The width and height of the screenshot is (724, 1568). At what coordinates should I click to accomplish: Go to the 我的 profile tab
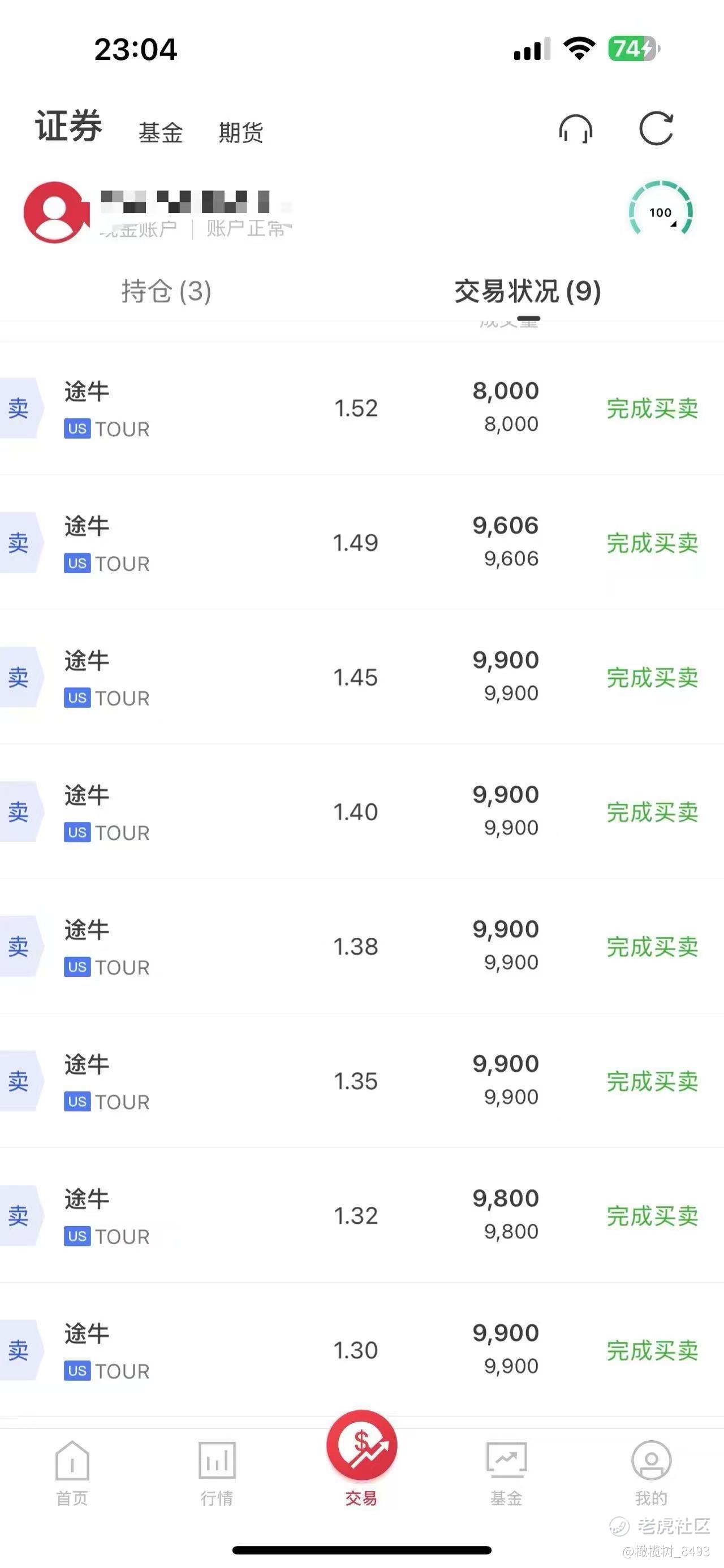click(x=651, y=1473)
